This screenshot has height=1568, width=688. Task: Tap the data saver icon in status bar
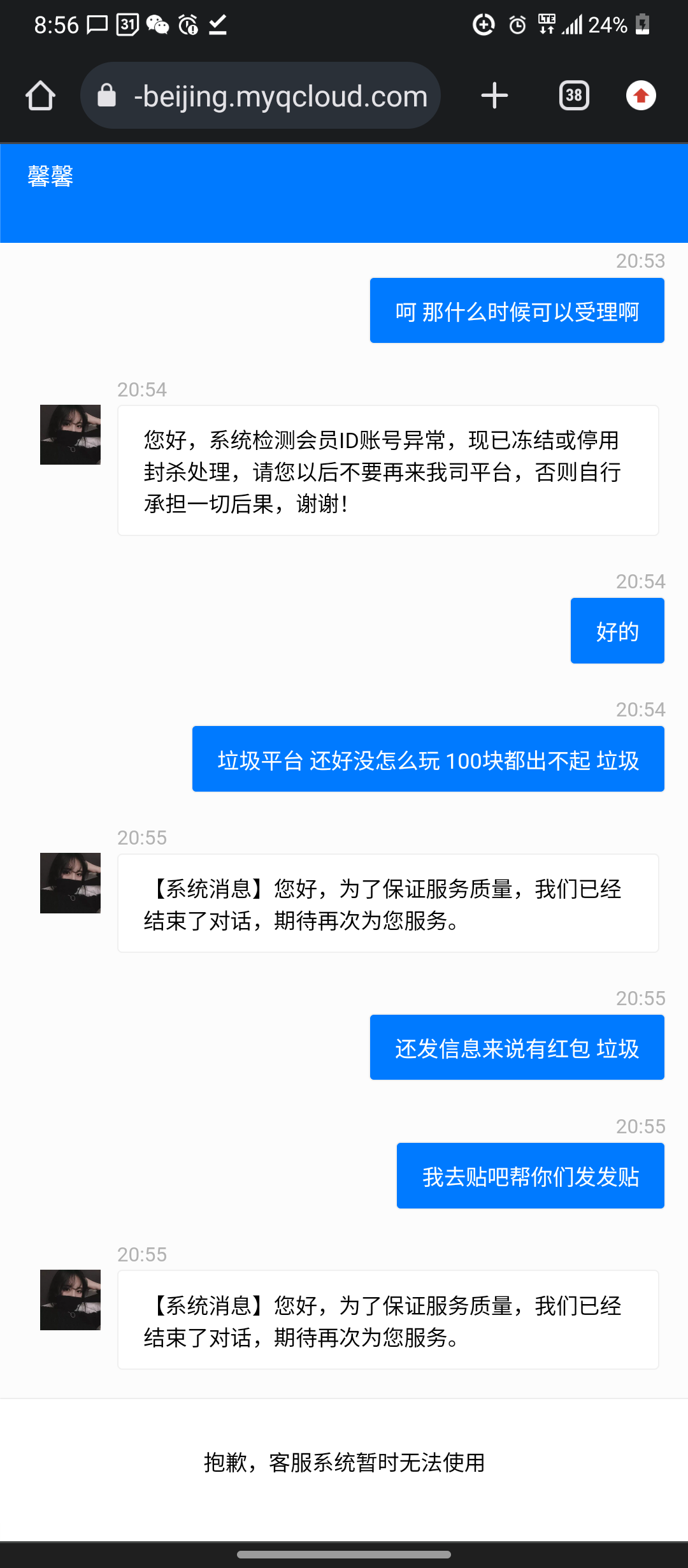(x=483, y=24)
